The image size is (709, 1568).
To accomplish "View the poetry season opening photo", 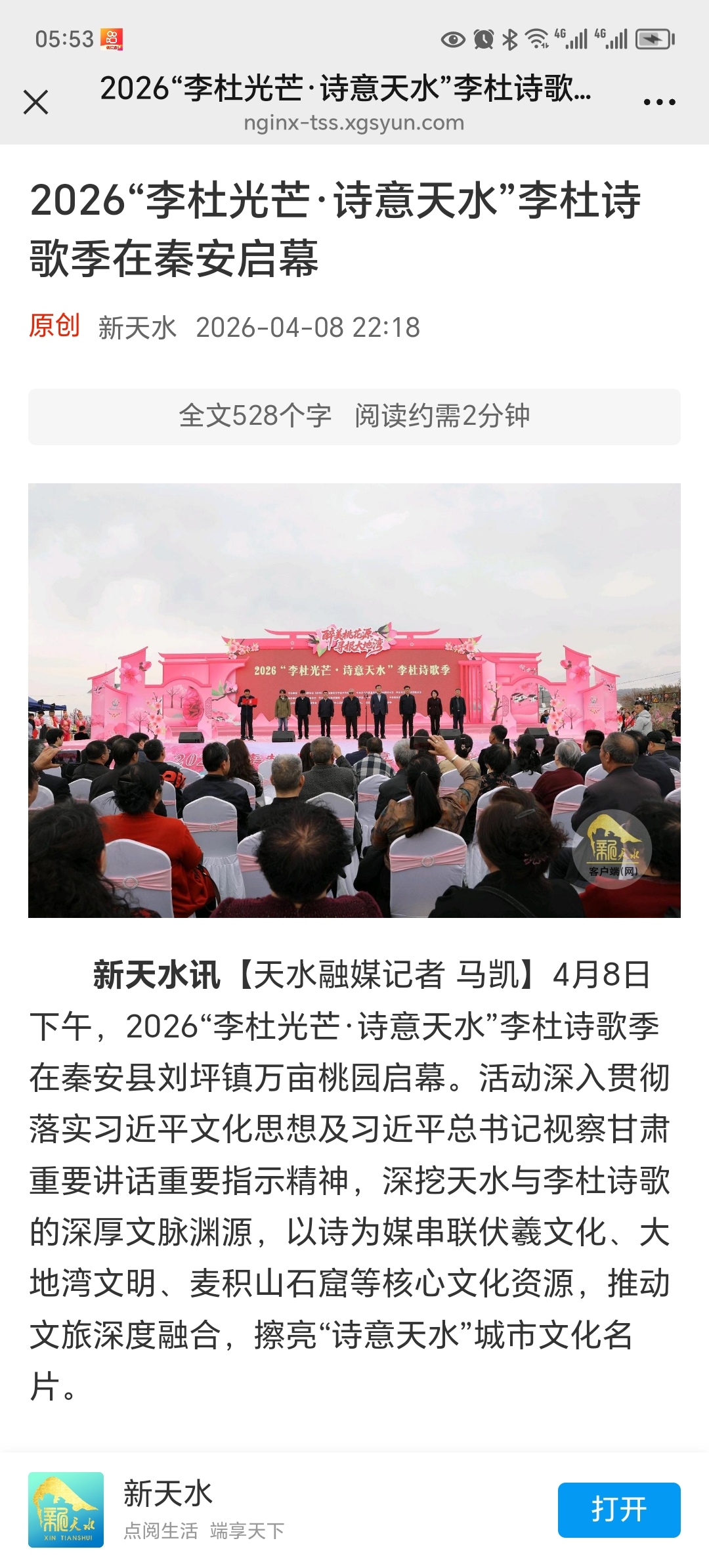I will point(354,700).
